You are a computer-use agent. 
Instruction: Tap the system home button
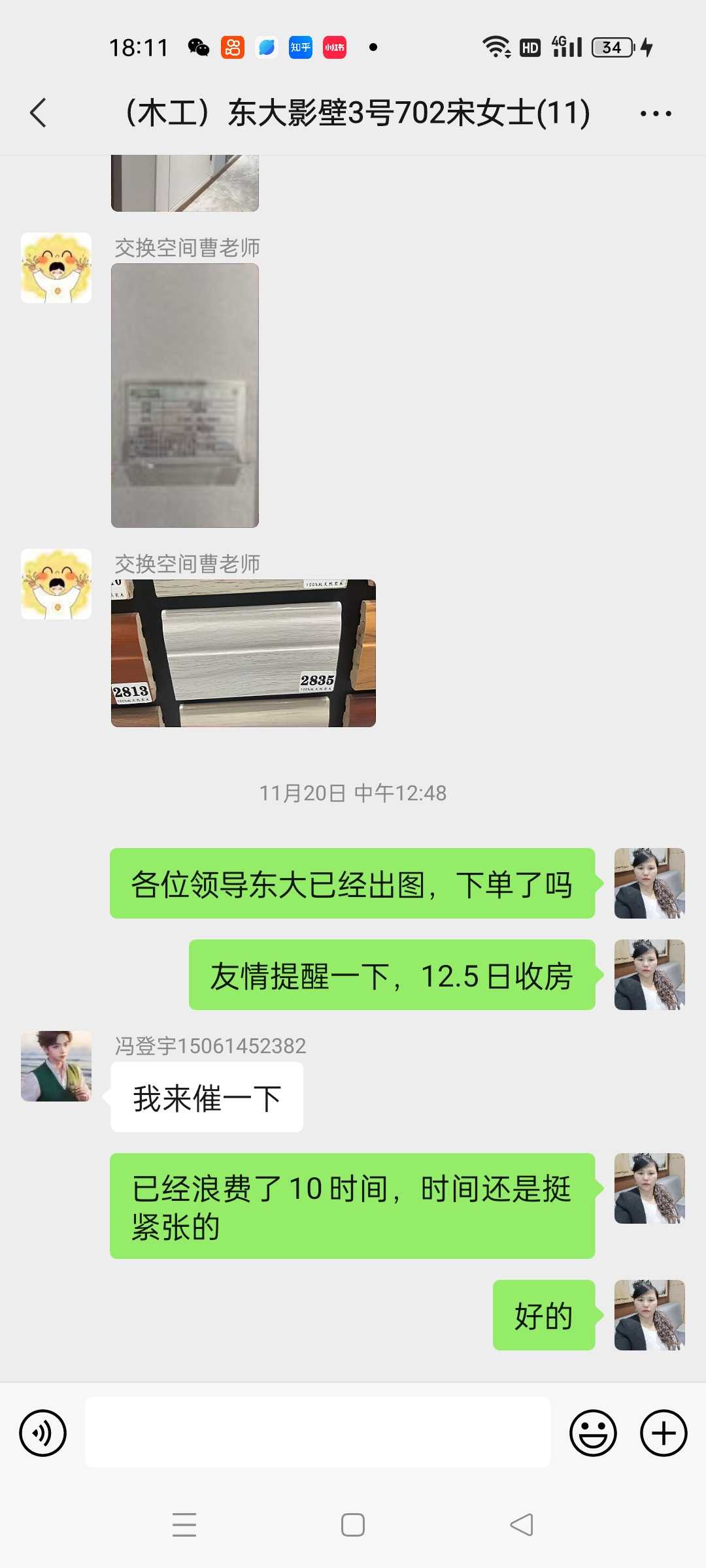(353, 1525)
